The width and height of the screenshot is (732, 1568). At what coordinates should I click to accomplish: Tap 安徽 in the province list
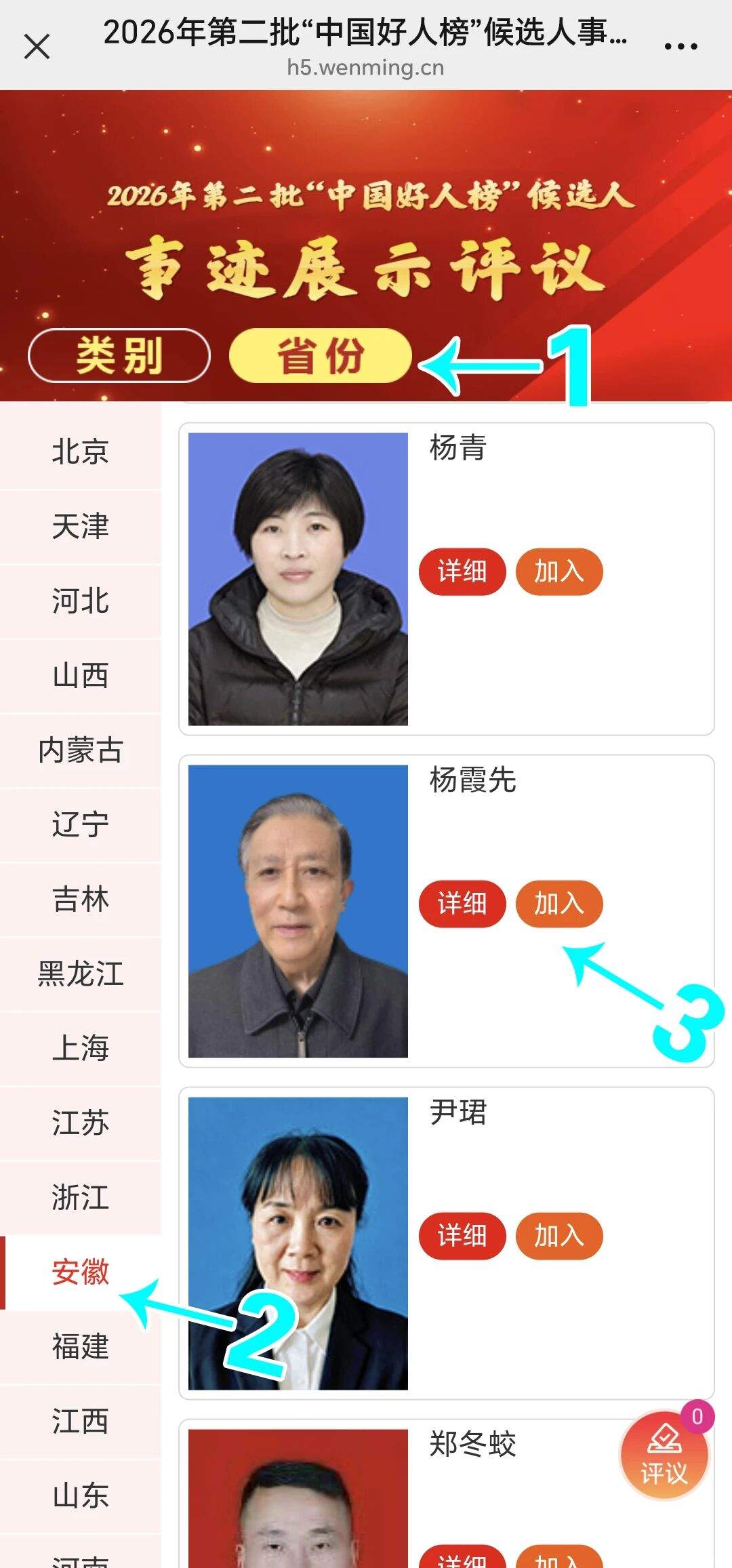coord(81,1272)
